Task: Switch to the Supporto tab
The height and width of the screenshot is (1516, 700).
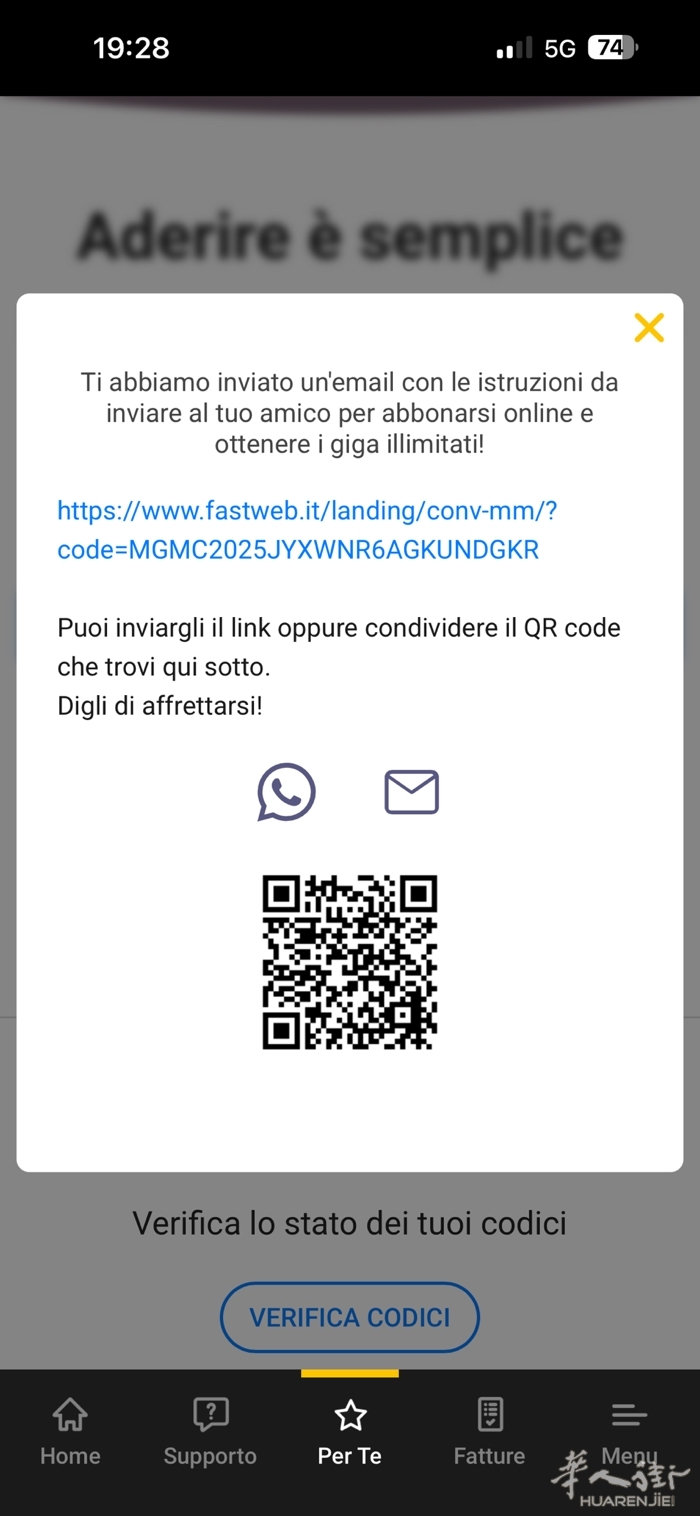Action: click(210, 1432)
